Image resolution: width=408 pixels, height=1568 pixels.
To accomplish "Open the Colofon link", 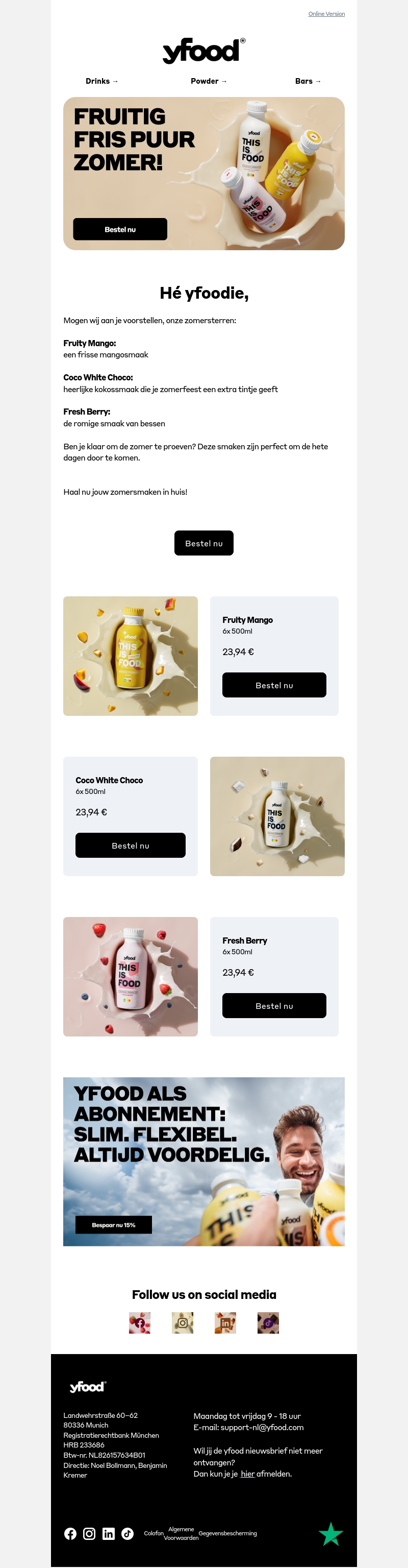I will [153, 1533].
